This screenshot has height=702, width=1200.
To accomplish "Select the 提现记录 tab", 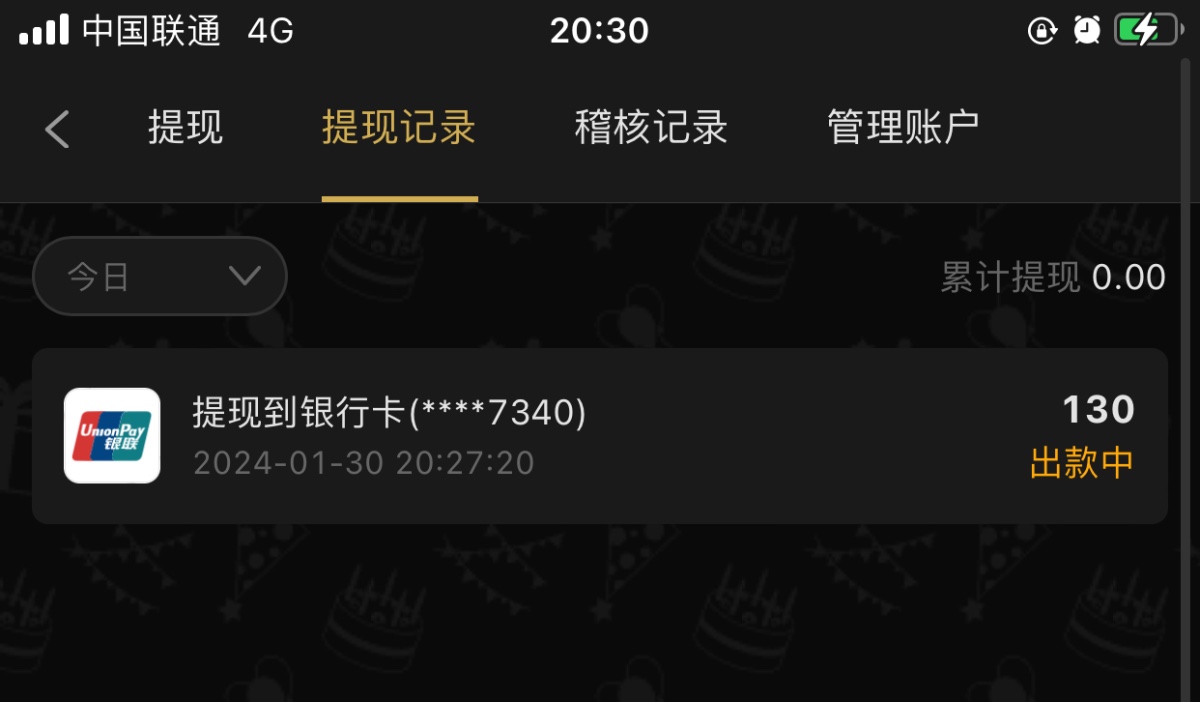I will point(399,128).
